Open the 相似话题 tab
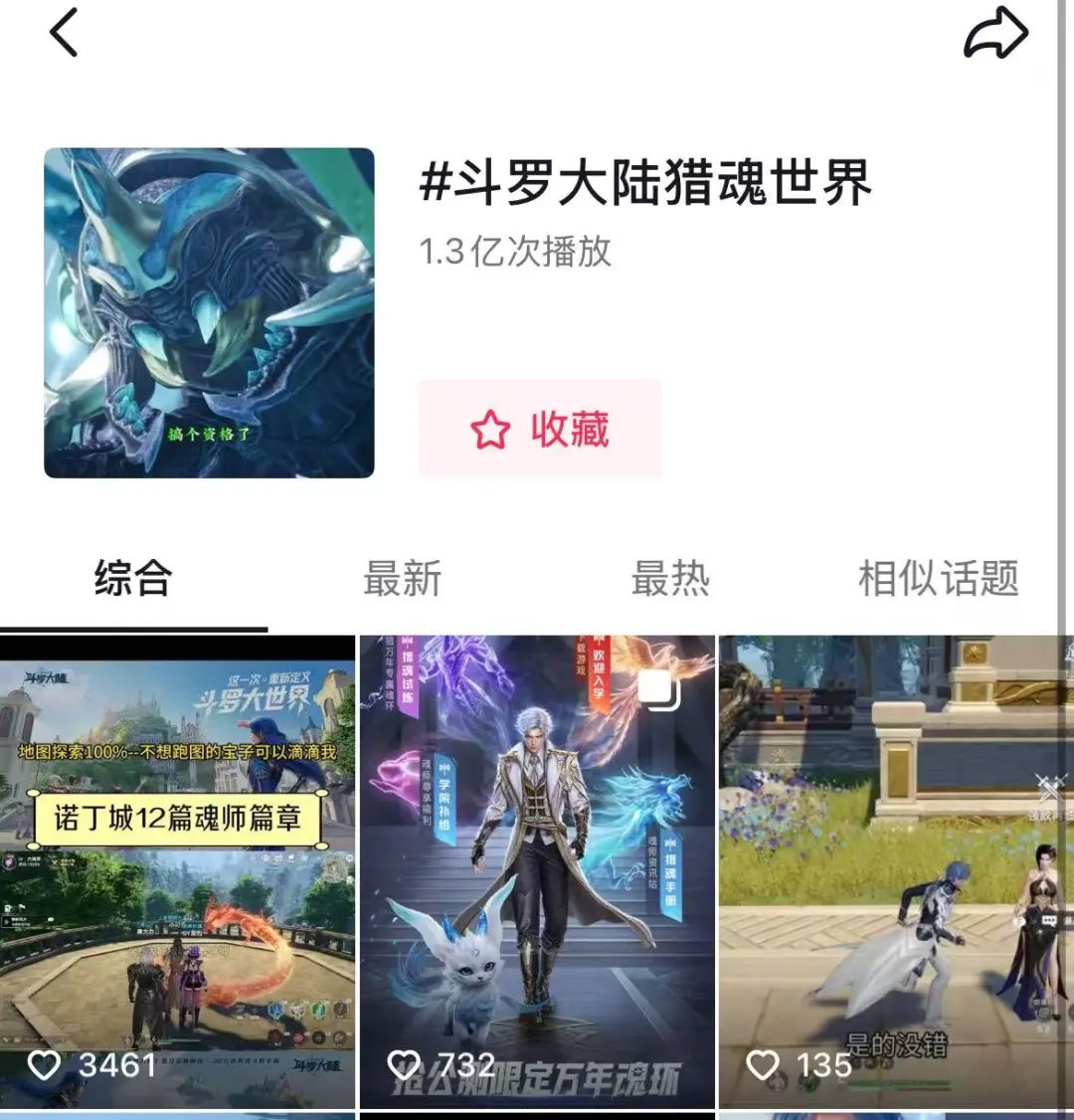Viewport: 1074px width, 1120px height. (939, 578)
